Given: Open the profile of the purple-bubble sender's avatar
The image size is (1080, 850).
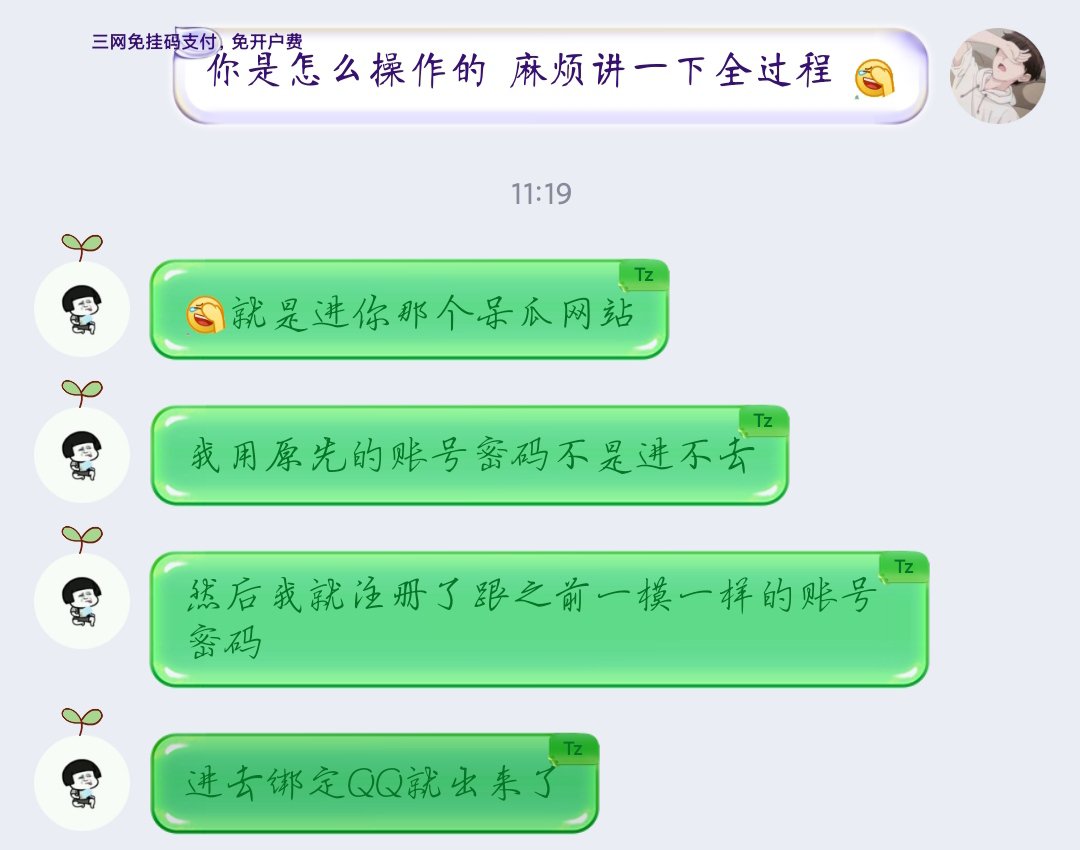Looking at the screenshot, I should (x=997, y=75).
